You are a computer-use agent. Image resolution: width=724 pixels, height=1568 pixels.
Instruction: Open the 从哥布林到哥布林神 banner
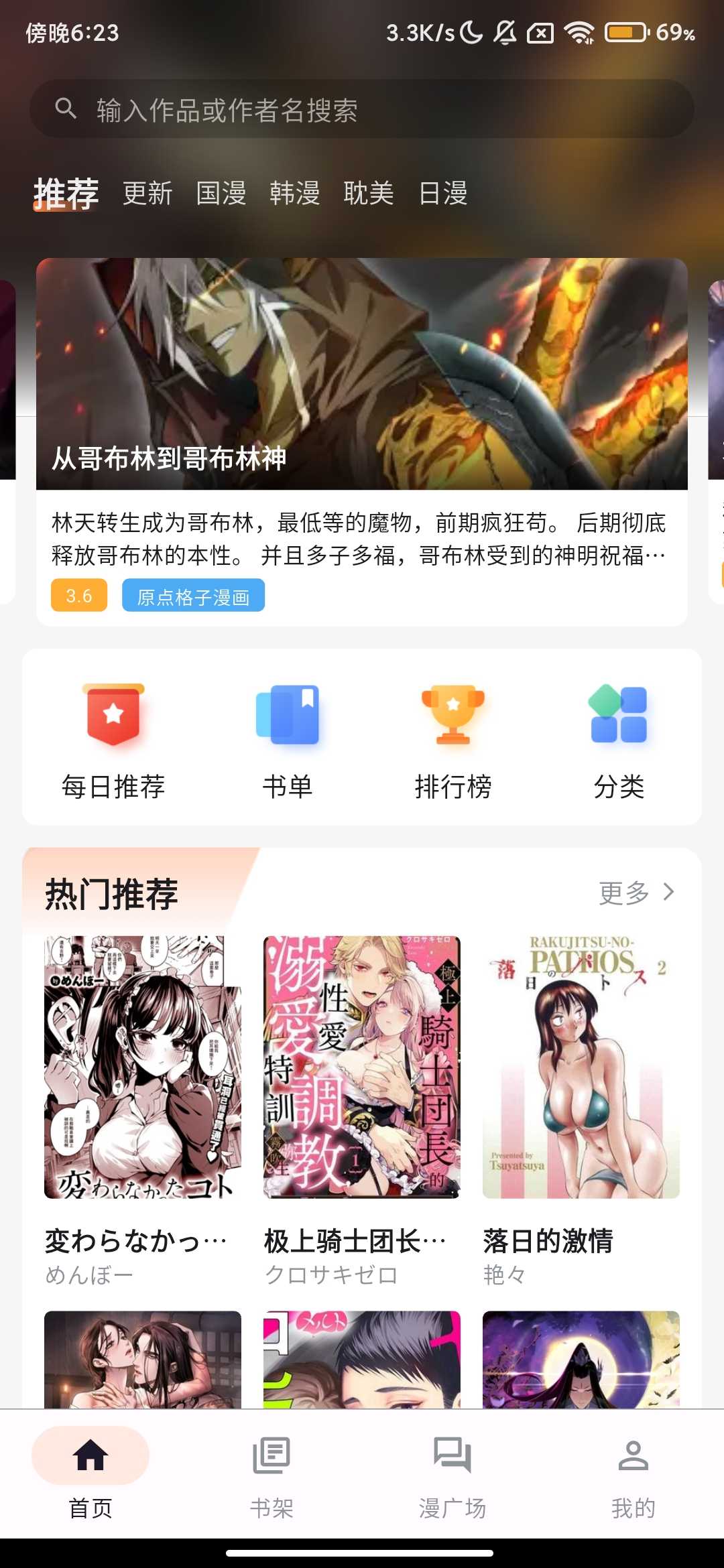pyautogui.click(x=362, y=374)
